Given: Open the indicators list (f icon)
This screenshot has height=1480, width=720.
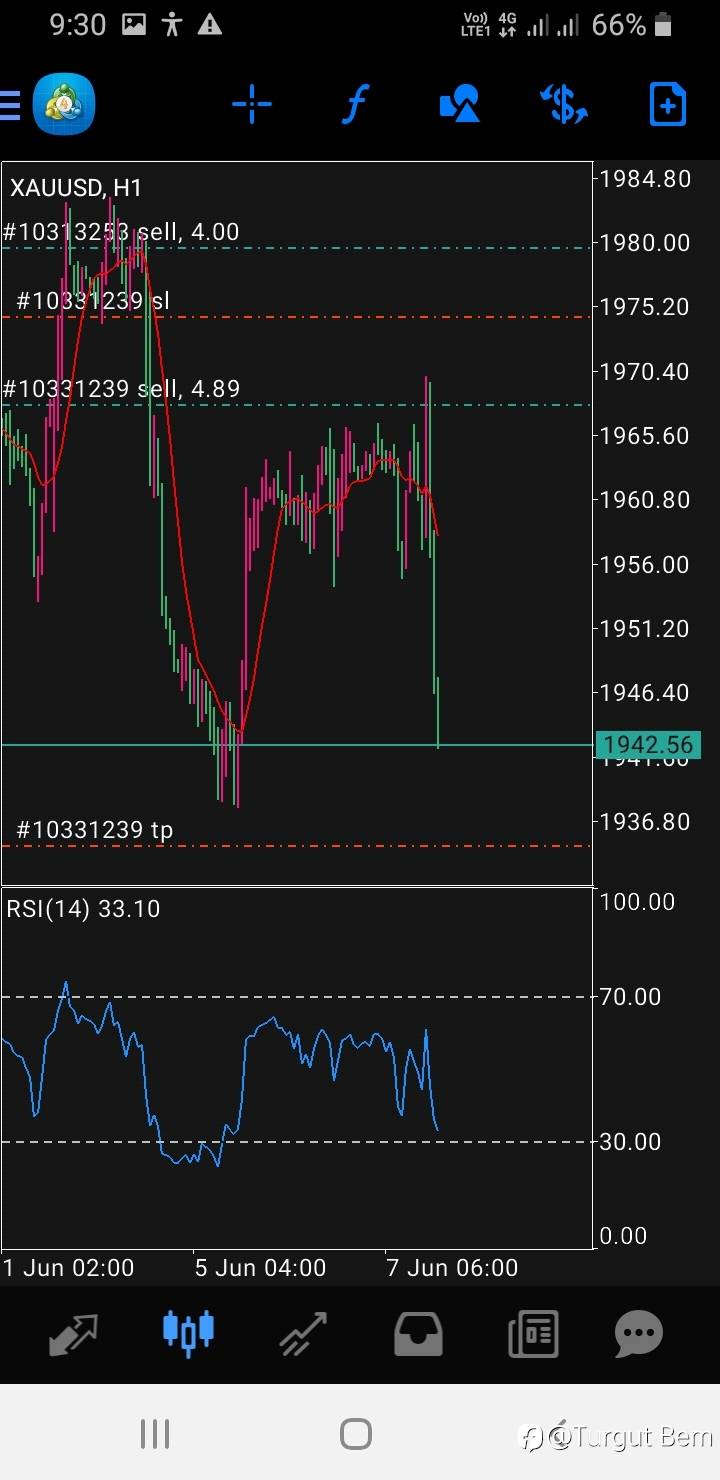Looking at the screenshot, I should coord(356,104).
